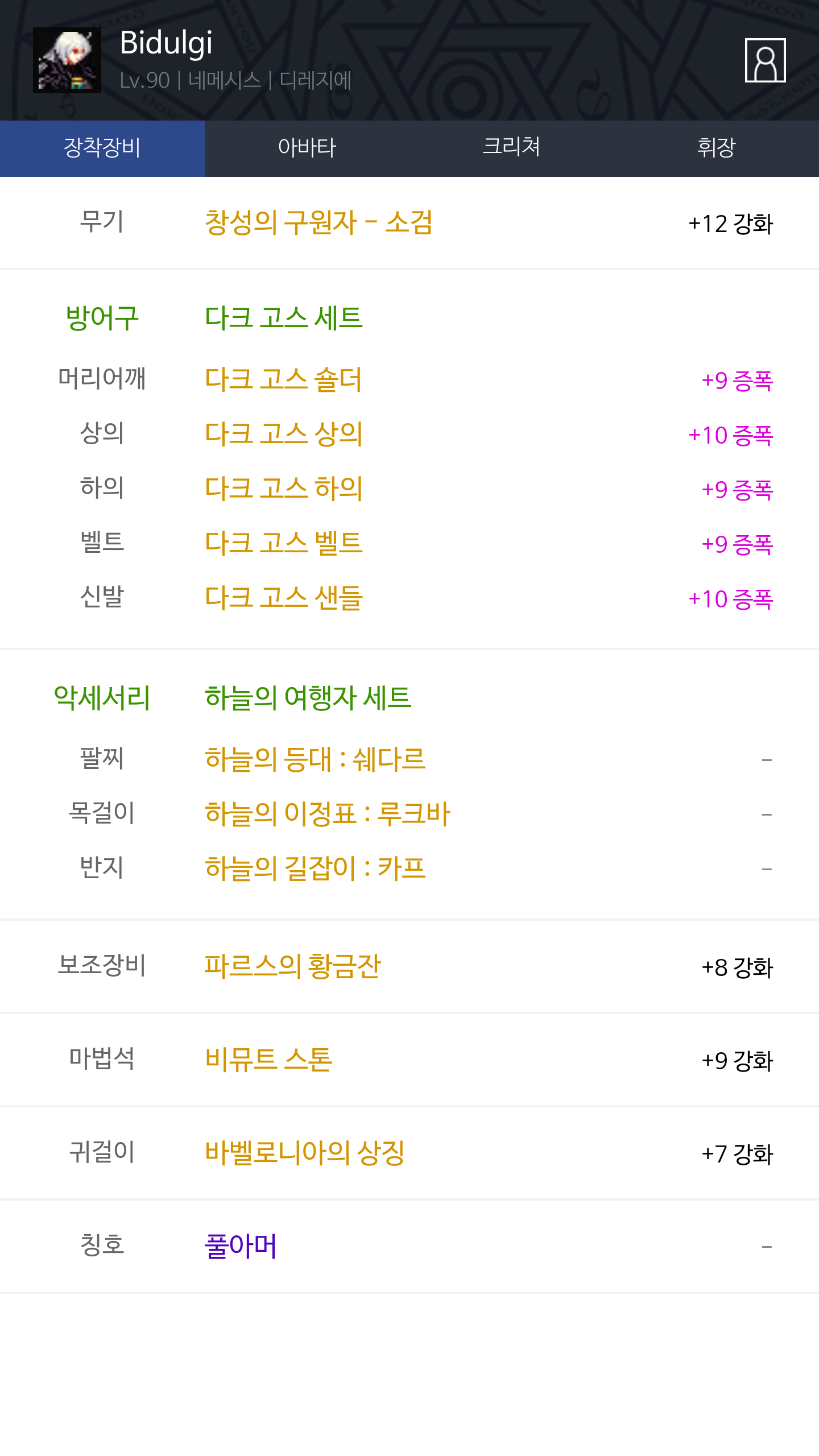The height and width of the screenshot is (1456, 819).
Task: Switch to the 휘장 tab
Action: pos(717,148)
